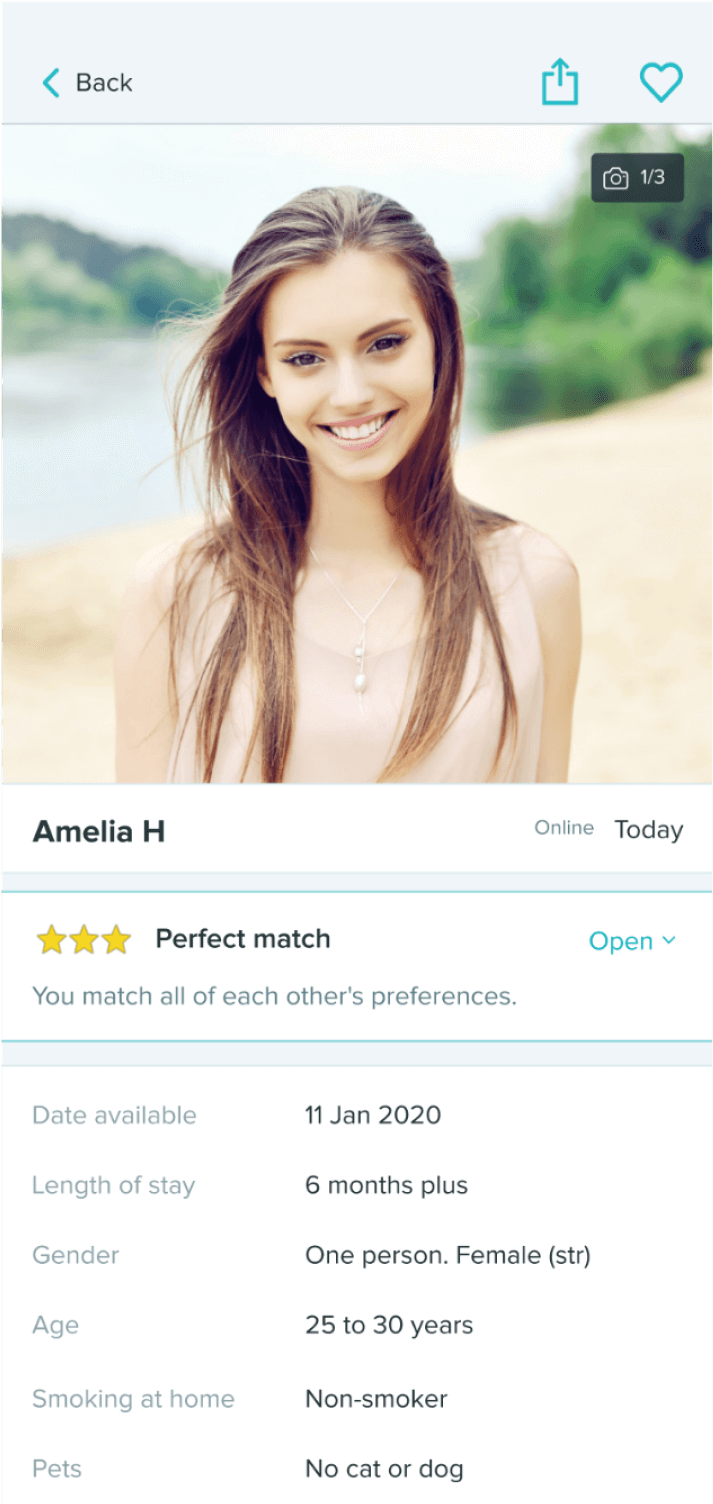Share Amelia H's profile

point(560,82)
